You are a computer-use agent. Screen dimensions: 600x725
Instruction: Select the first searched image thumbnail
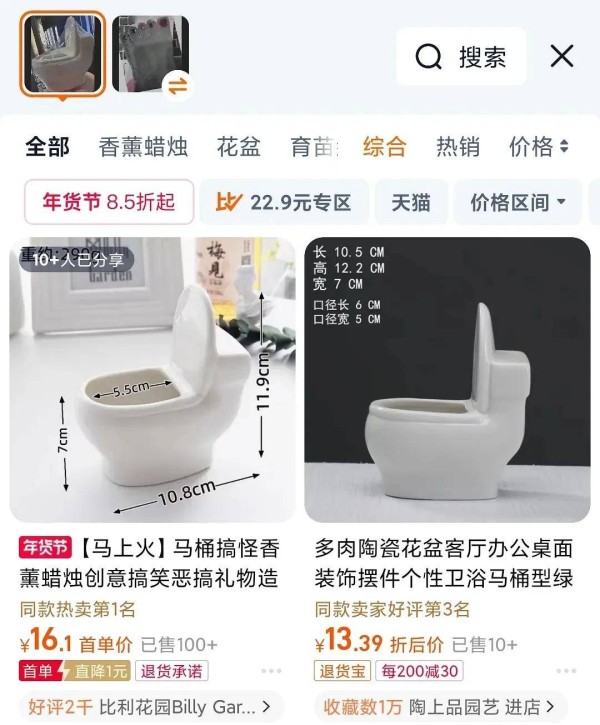pos(61,54)
